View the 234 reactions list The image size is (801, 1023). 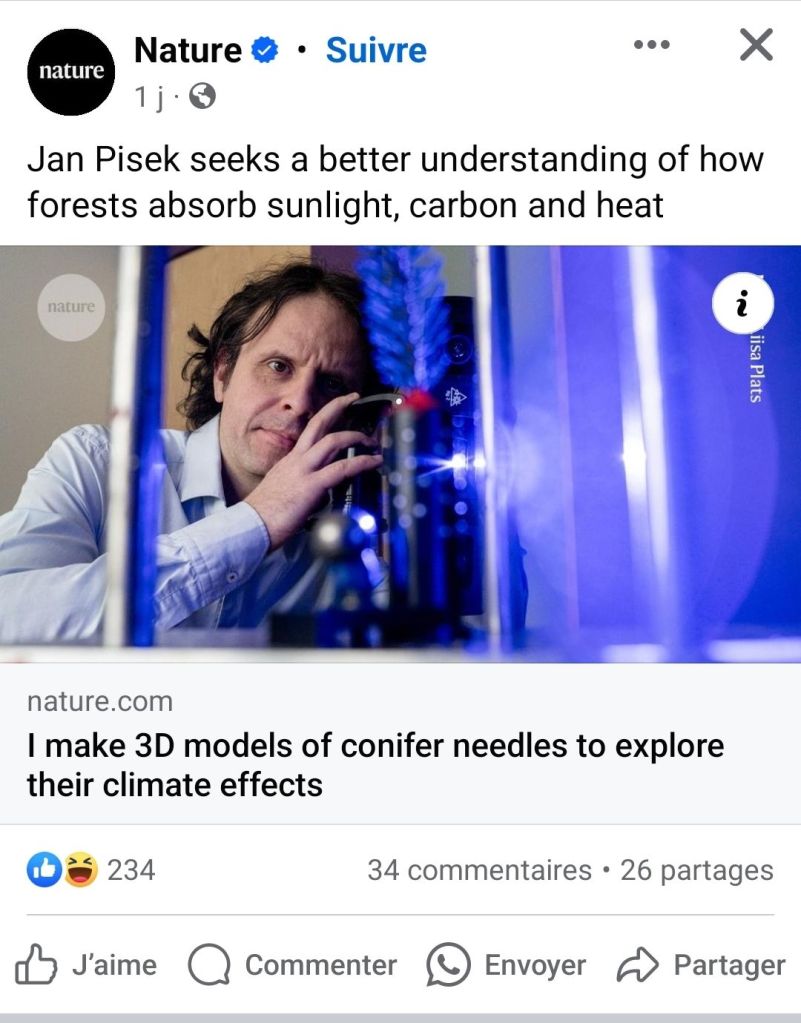pyautogui.click(x=92, y=870)
